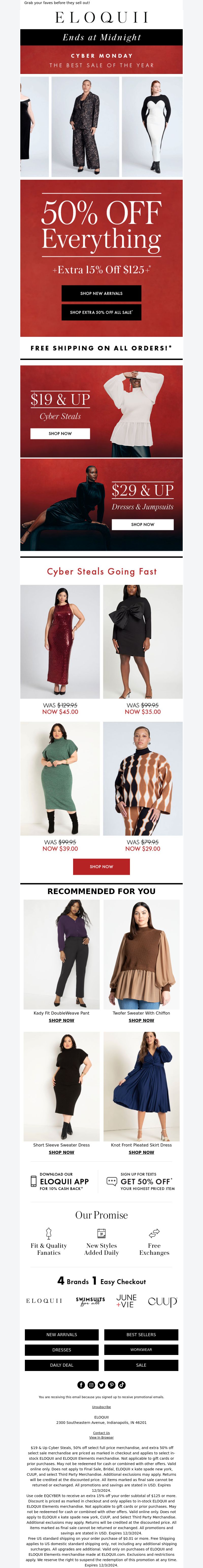
Task: Tap red Shop Now under Cyber Steals
Action: [101, 866]
